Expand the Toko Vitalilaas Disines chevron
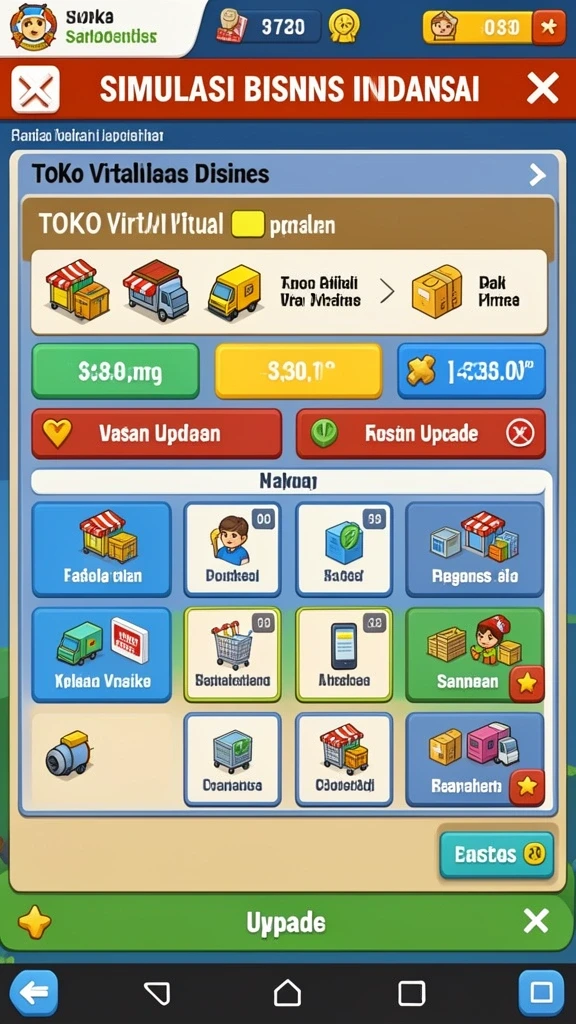The height and width of the screenshot is (1024, 576). [537, 174]
